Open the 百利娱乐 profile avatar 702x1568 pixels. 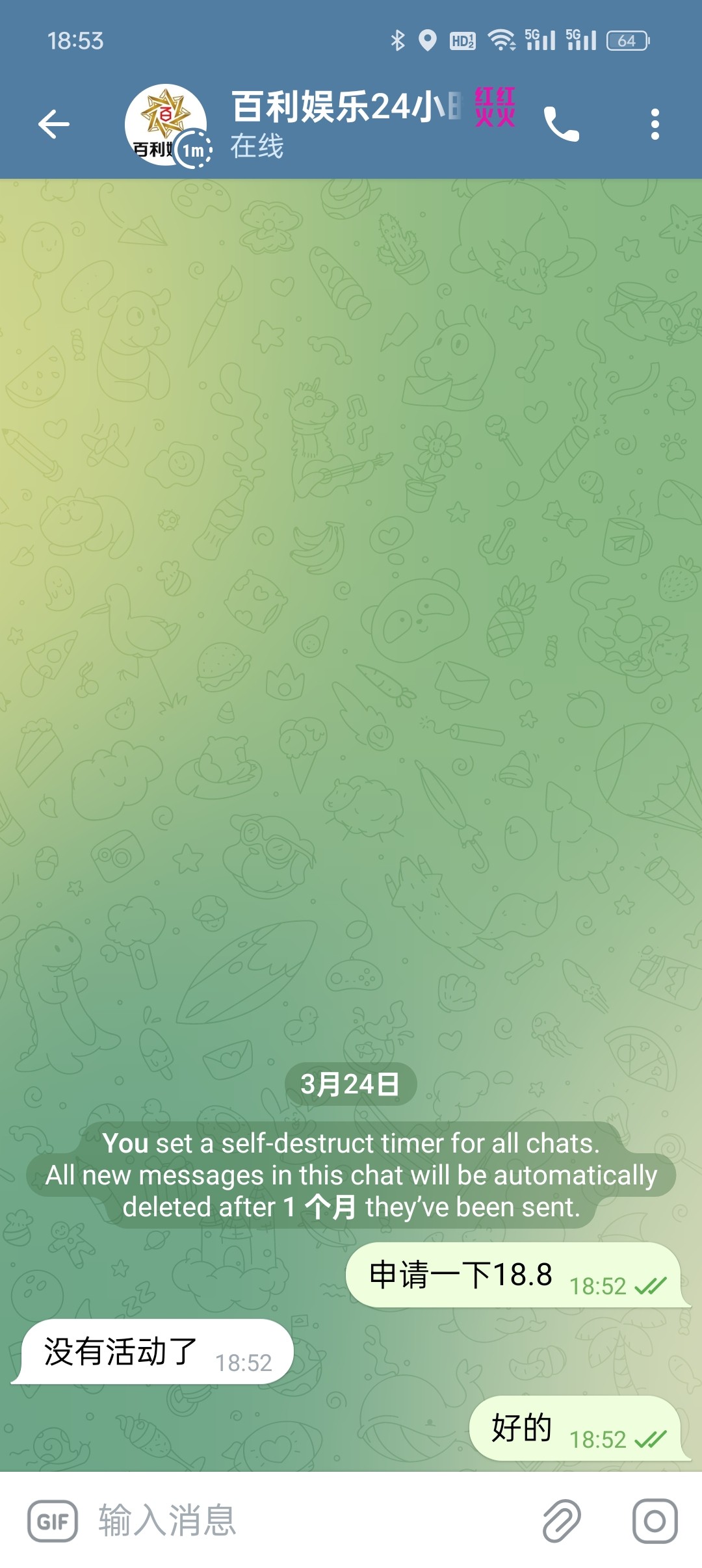166,125
